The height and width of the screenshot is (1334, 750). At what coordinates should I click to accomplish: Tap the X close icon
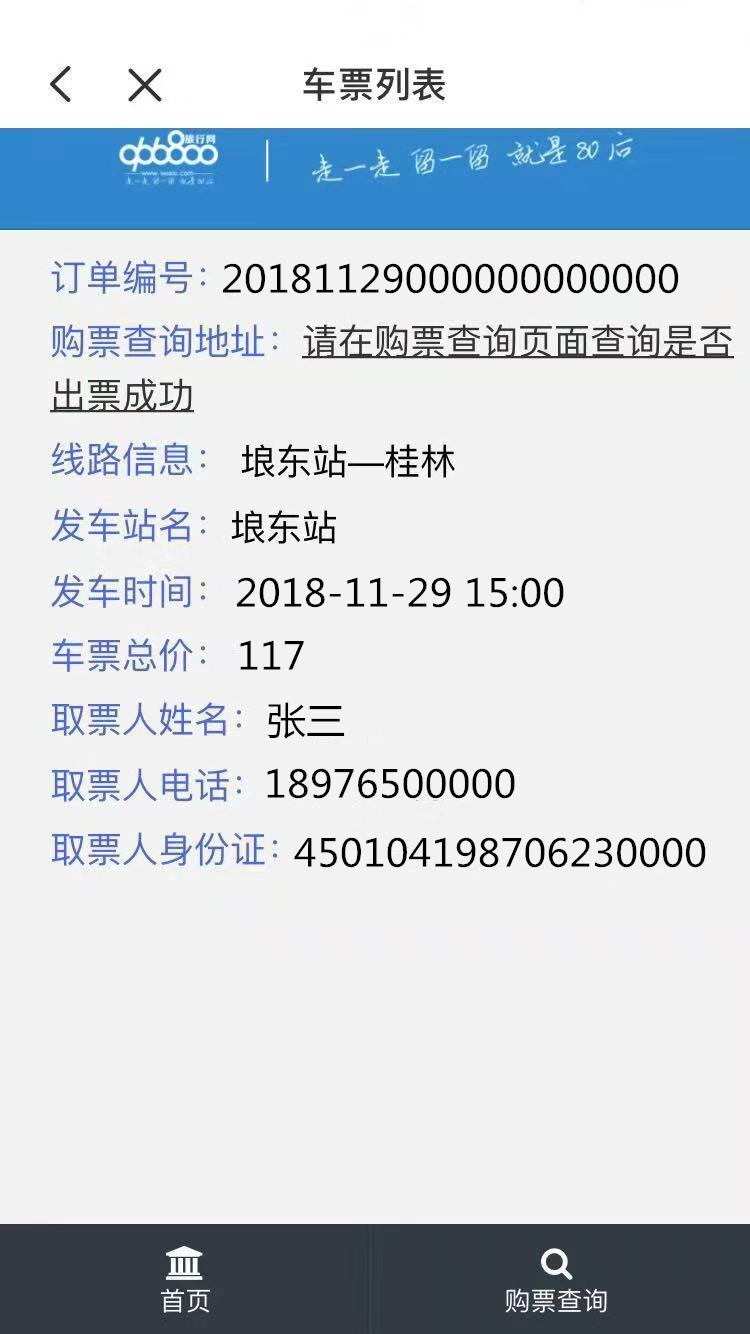click(143, 85)
